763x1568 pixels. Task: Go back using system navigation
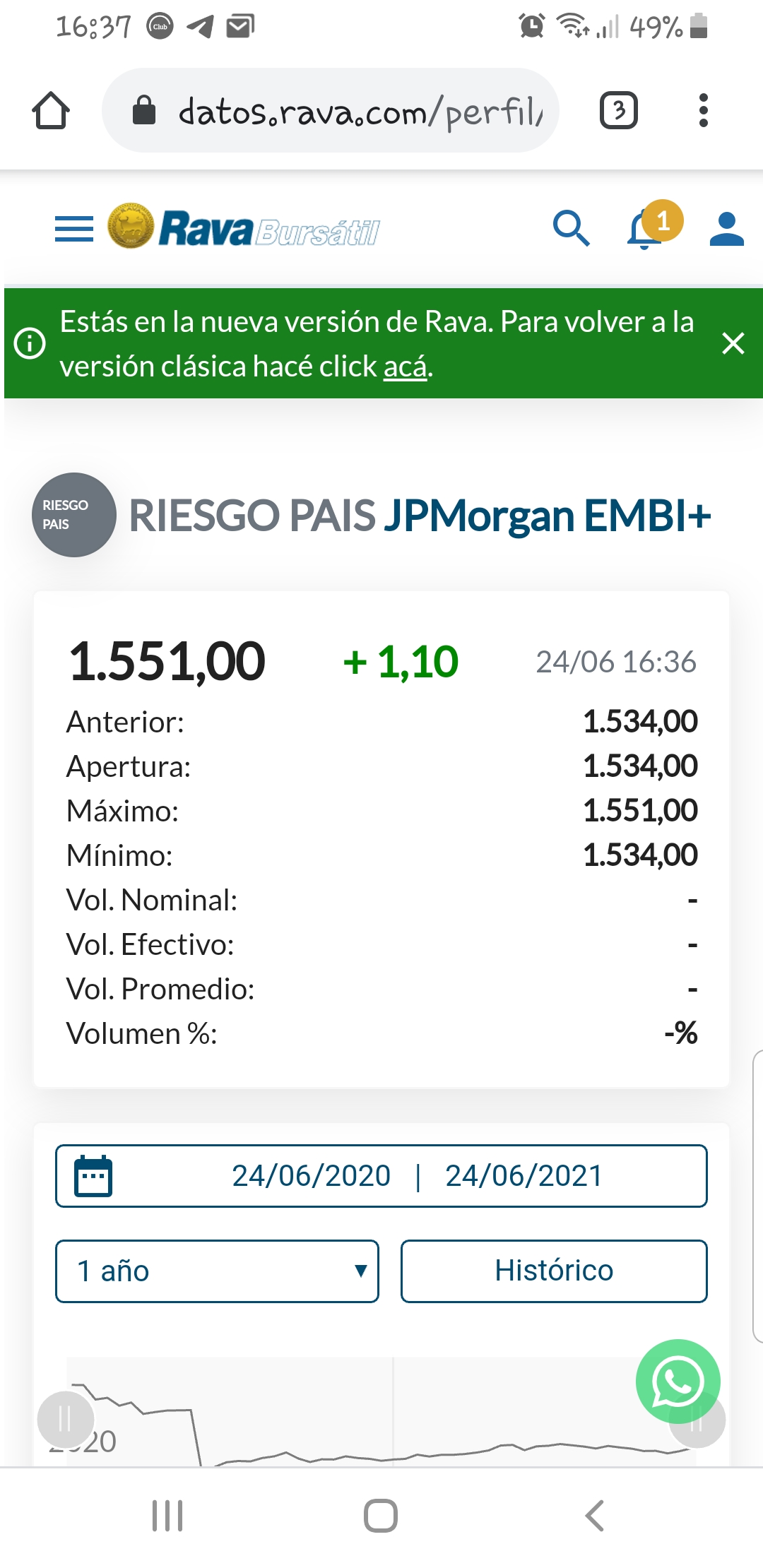[x=594, y=1516]
